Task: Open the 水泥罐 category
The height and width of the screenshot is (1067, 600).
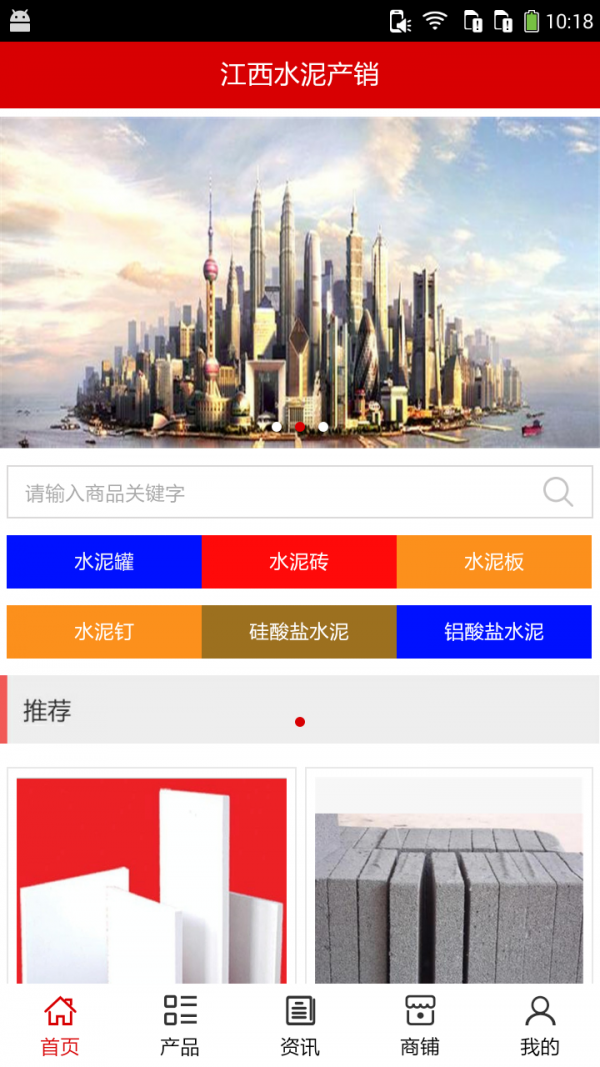Action: coord(104,562)
